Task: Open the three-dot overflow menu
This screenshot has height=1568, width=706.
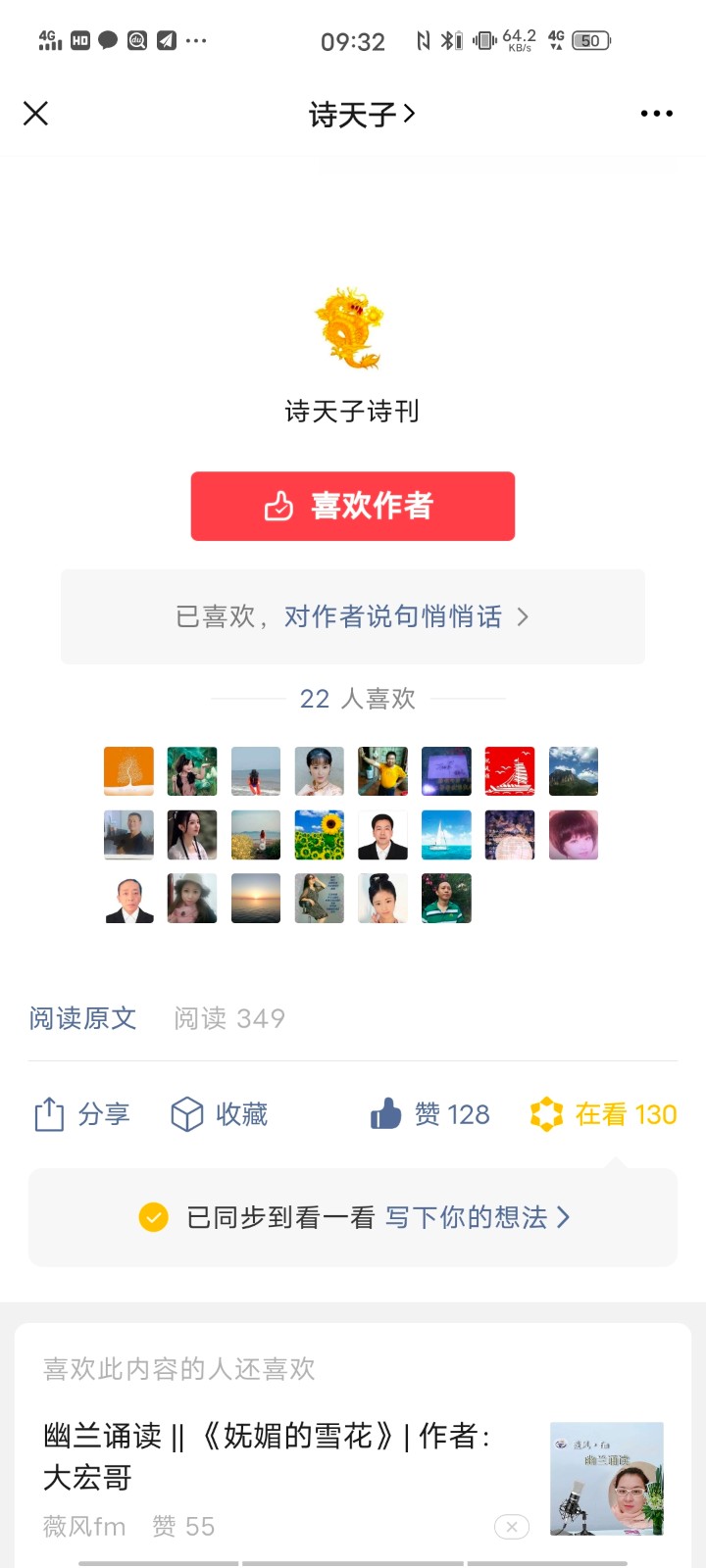Action: [656, 114]
